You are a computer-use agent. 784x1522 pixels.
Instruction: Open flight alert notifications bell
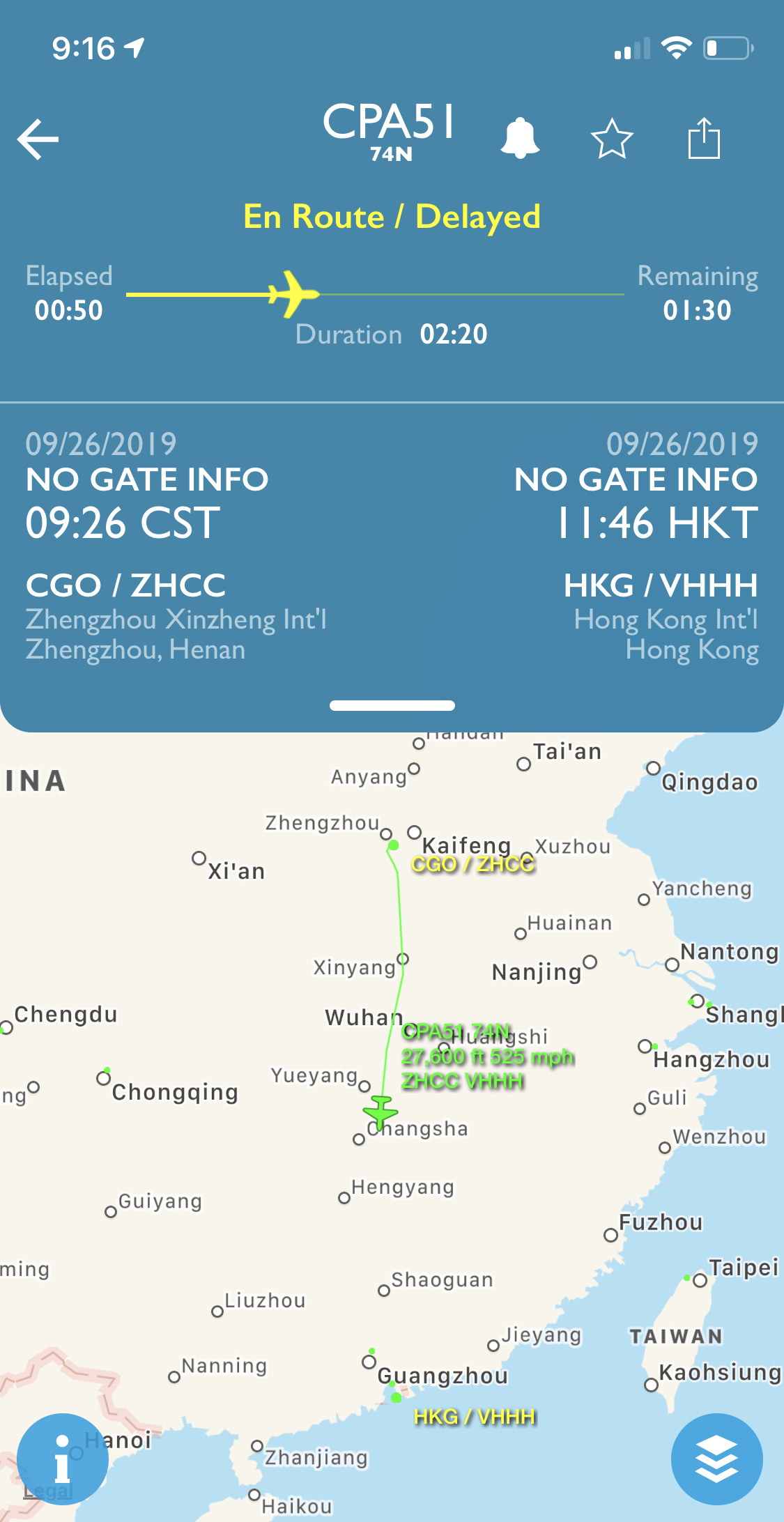coord(520,138)
